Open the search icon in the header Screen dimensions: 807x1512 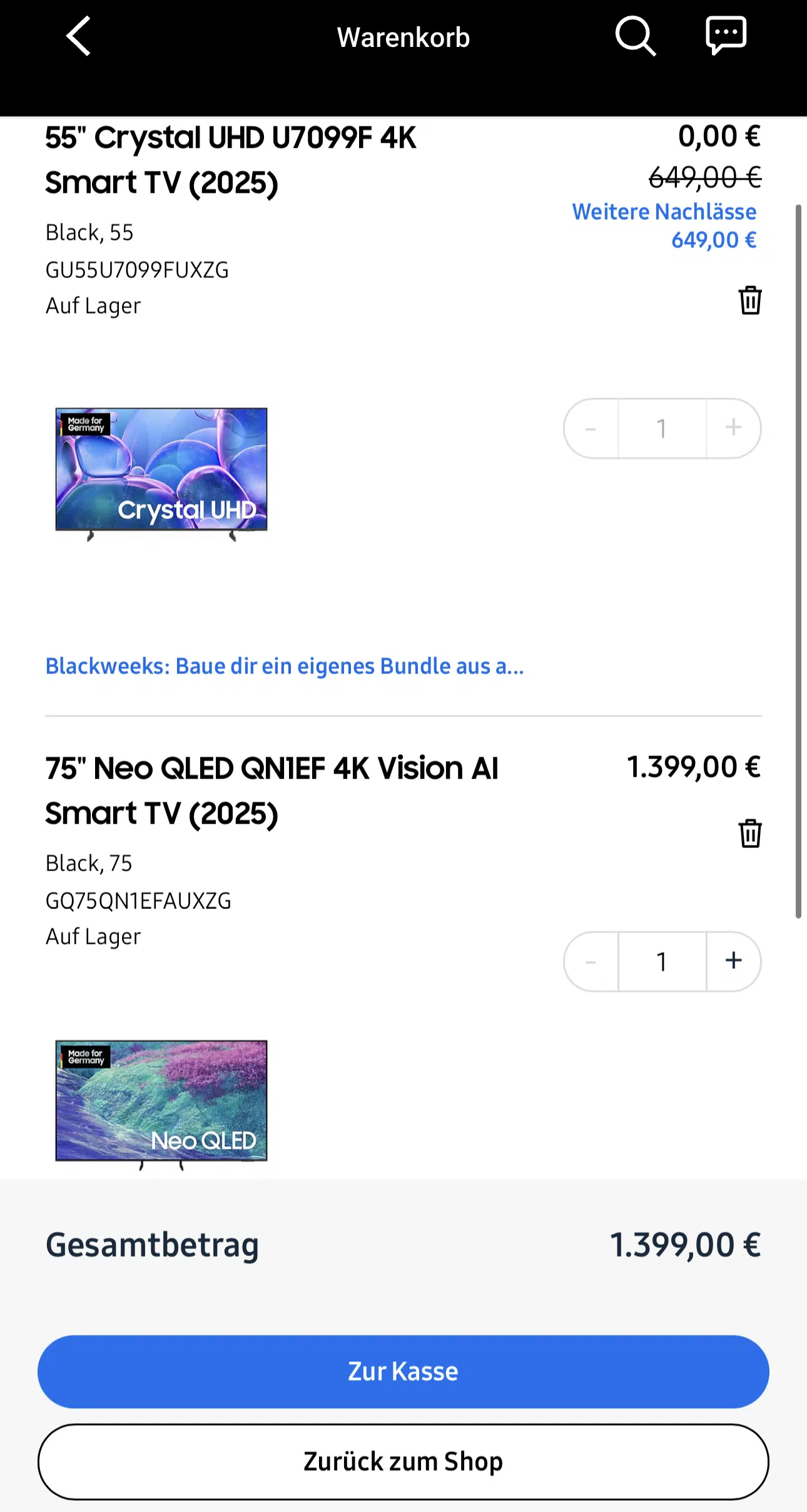pos(635,36)
